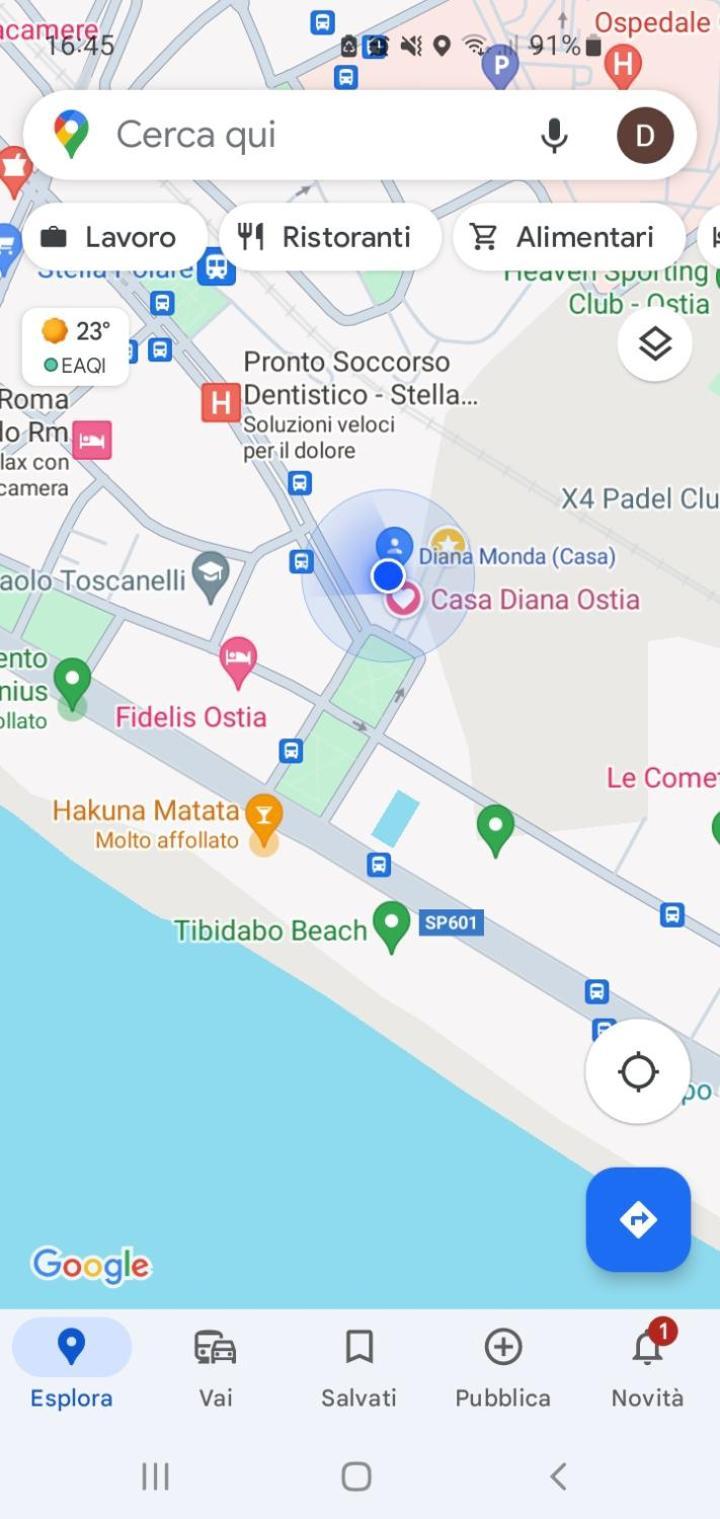
Task: Open the 23° weather widget
Action: tap(76, 346)
